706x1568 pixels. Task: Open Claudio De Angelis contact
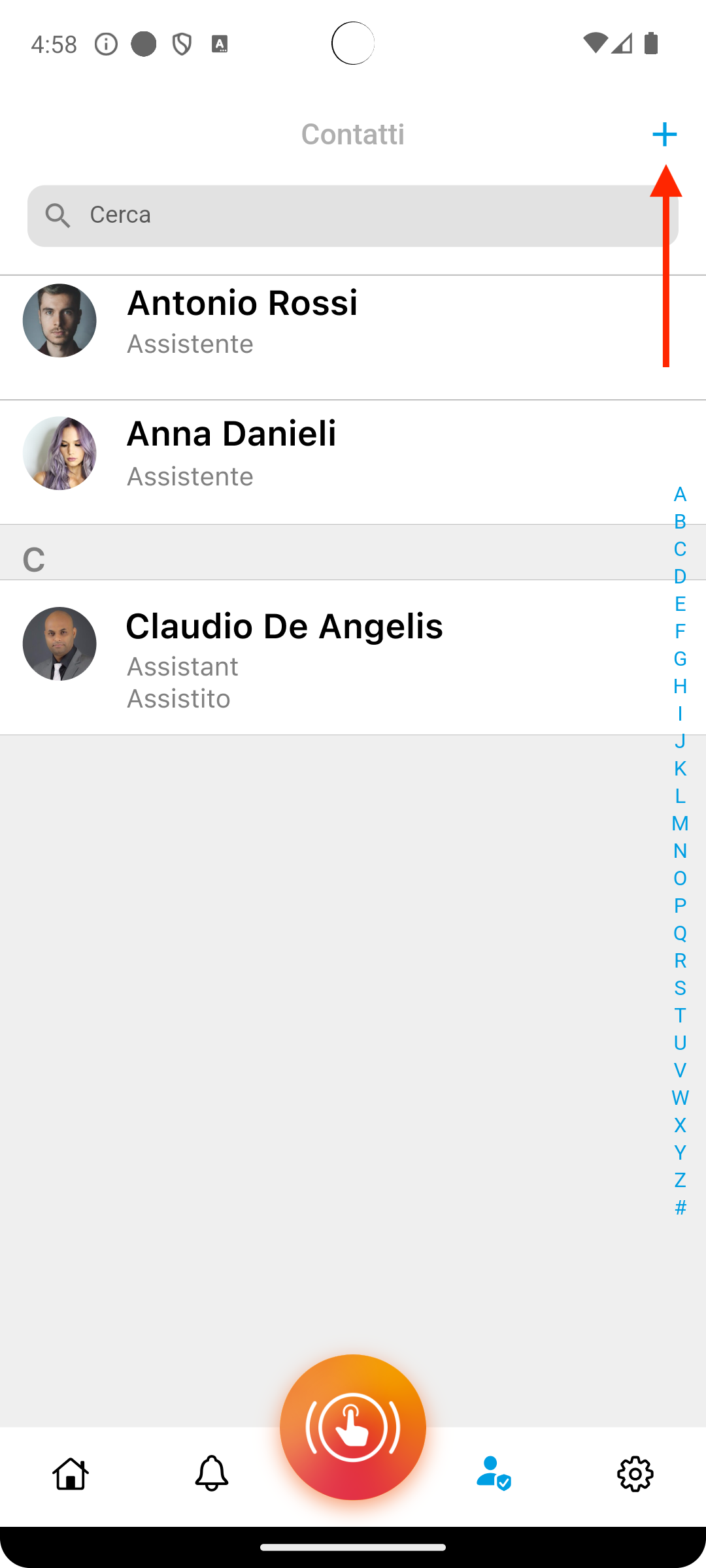coord(353,657)
